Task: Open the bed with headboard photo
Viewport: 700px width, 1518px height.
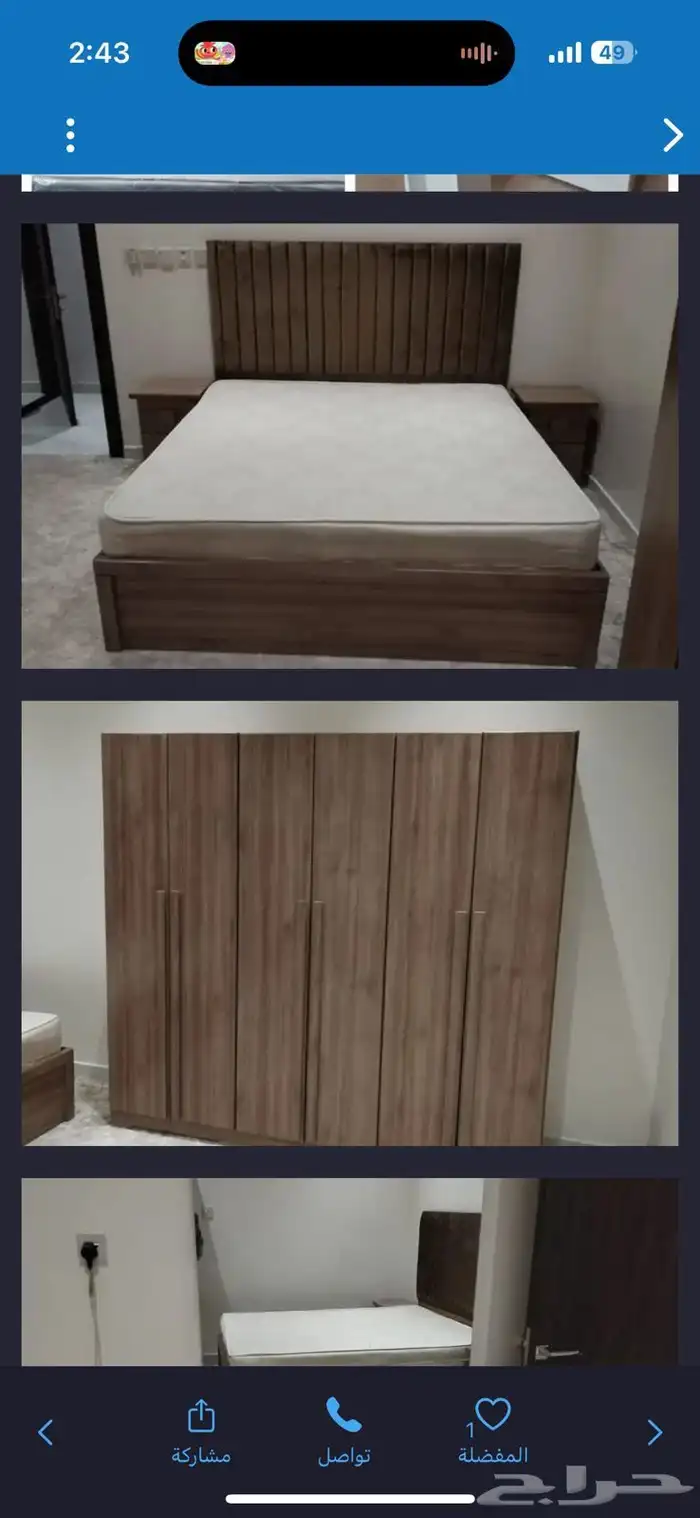Action: [350, 446]
